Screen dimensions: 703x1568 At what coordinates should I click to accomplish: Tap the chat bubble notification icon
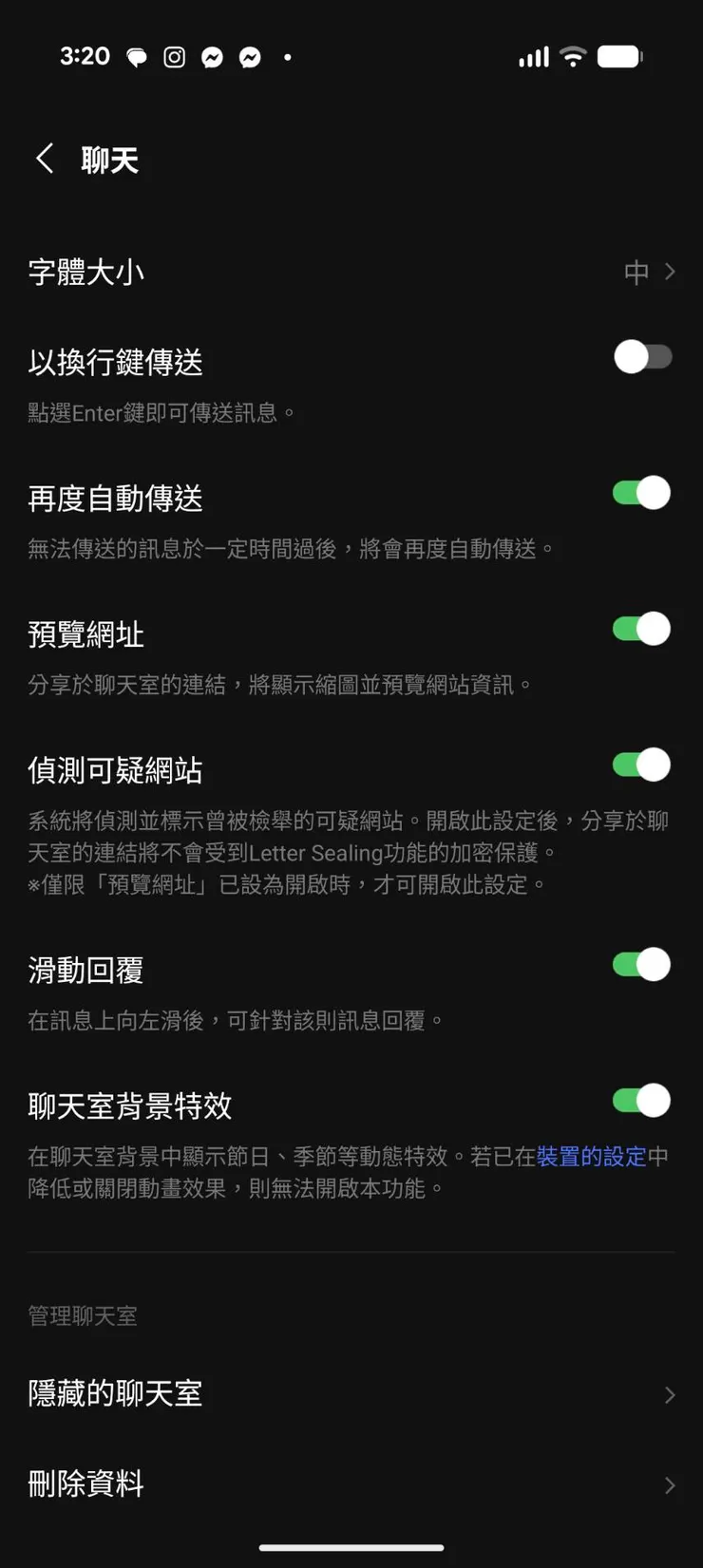[x=137, y=57]
